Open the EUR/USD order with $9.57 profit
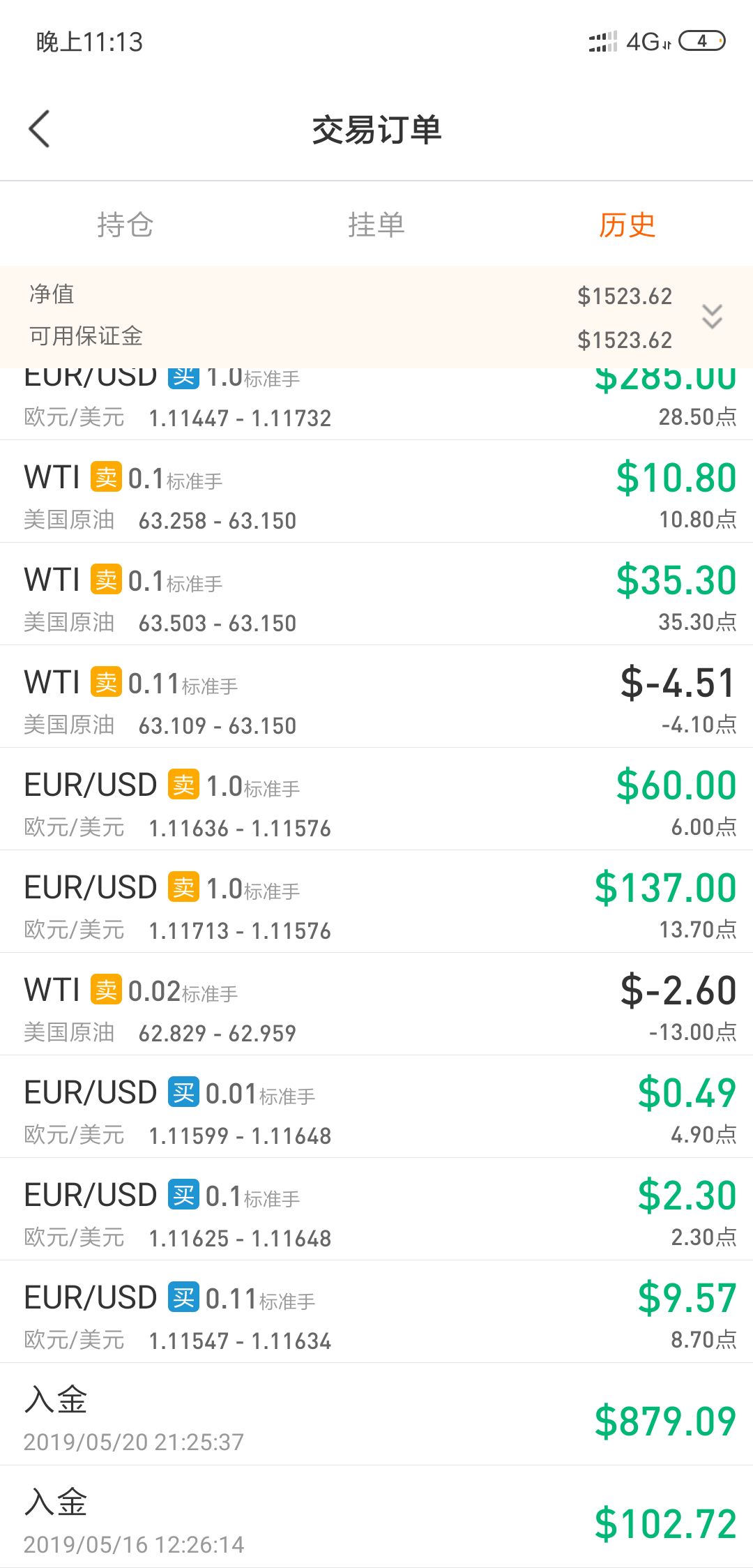 pos(376,1312)
